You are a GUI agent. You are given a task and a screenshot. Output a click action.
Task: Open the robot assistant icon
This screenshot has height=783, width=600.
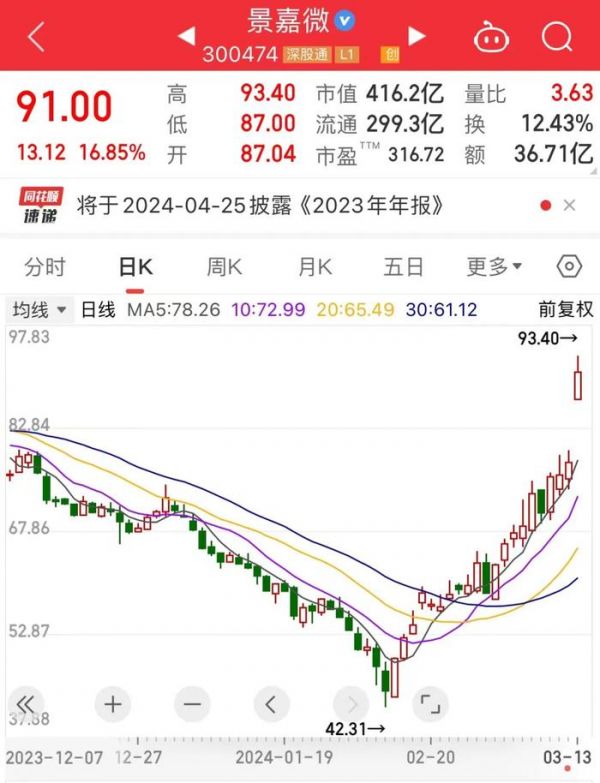[490, 37]
